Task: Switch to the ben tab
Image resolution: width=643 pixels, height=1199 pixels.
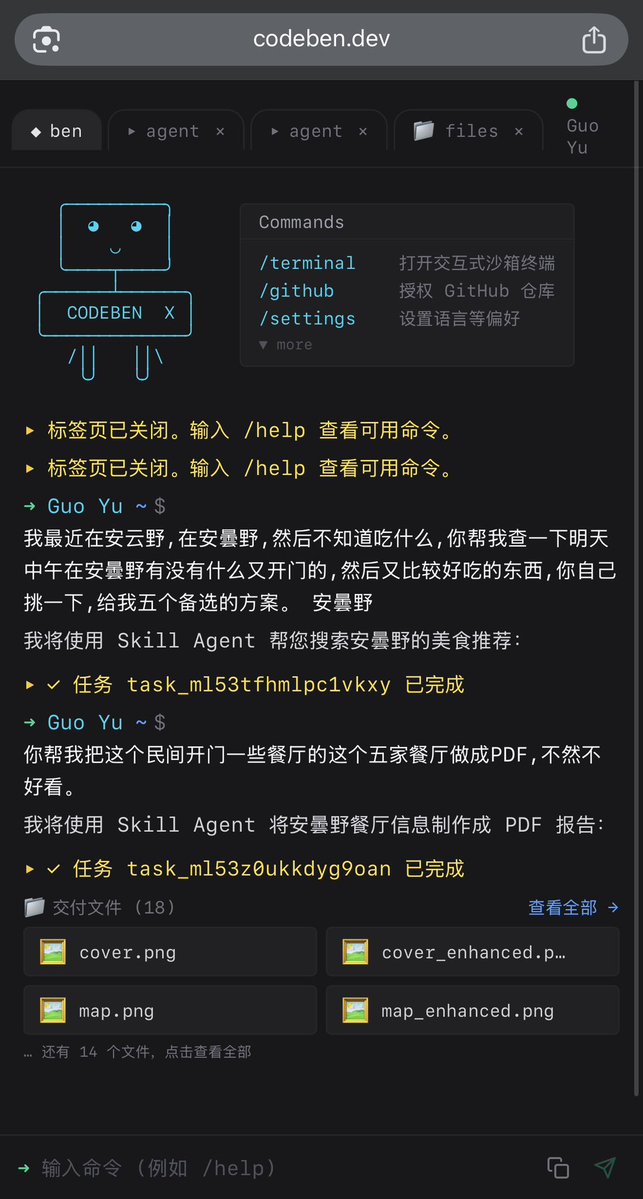Action: (57, 131)
